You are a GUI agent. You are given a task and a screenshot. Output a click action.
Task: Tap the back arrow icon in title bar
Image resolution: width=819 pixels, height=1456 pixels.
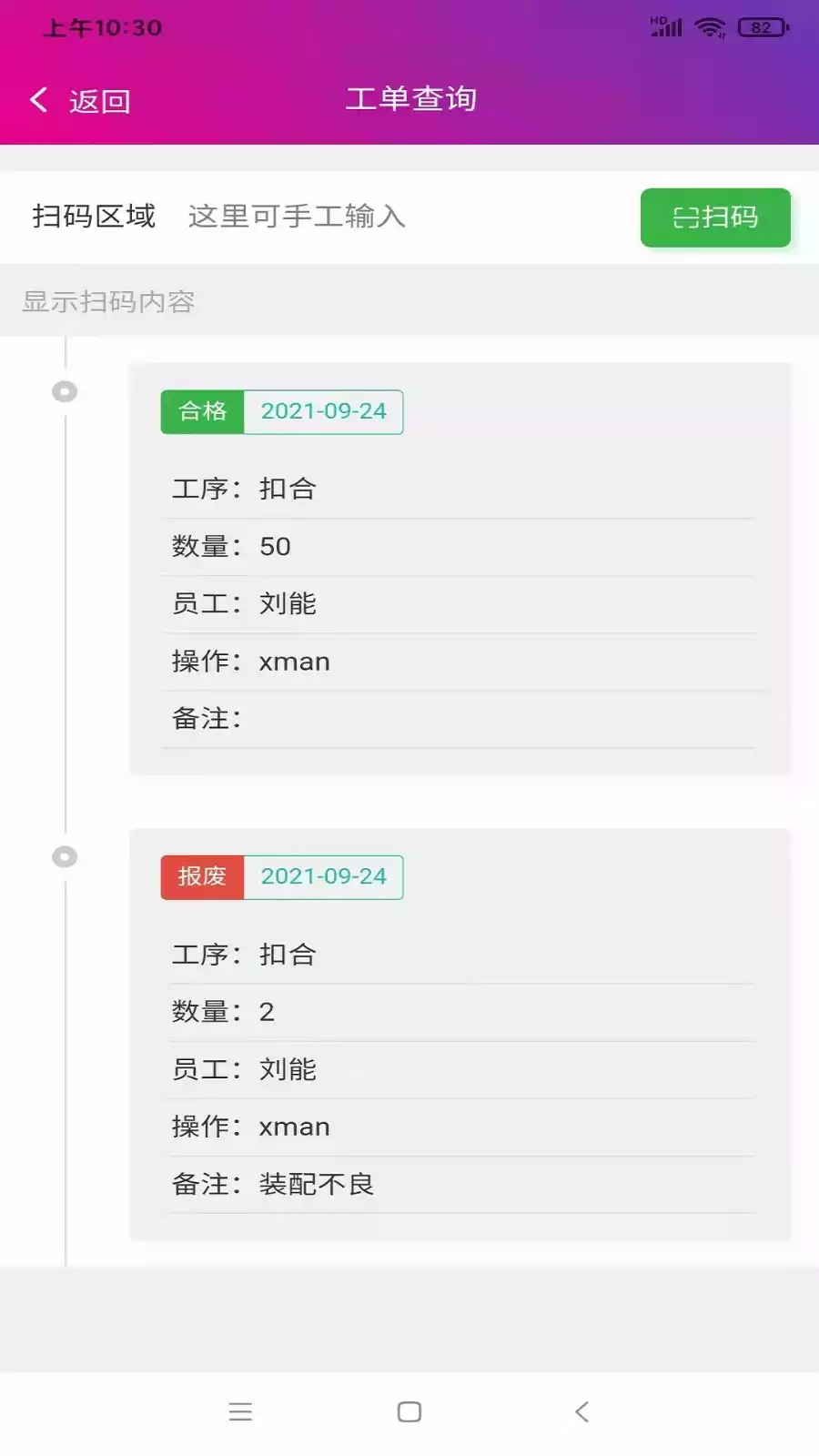(x=38, y=99)
